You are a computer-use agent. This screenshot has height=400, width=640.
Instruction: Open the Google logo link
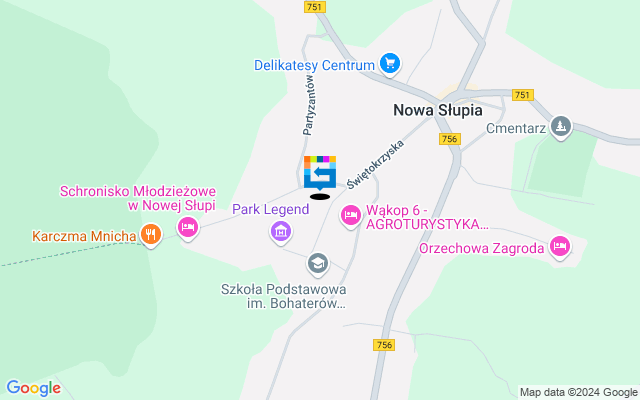[34, 388]
